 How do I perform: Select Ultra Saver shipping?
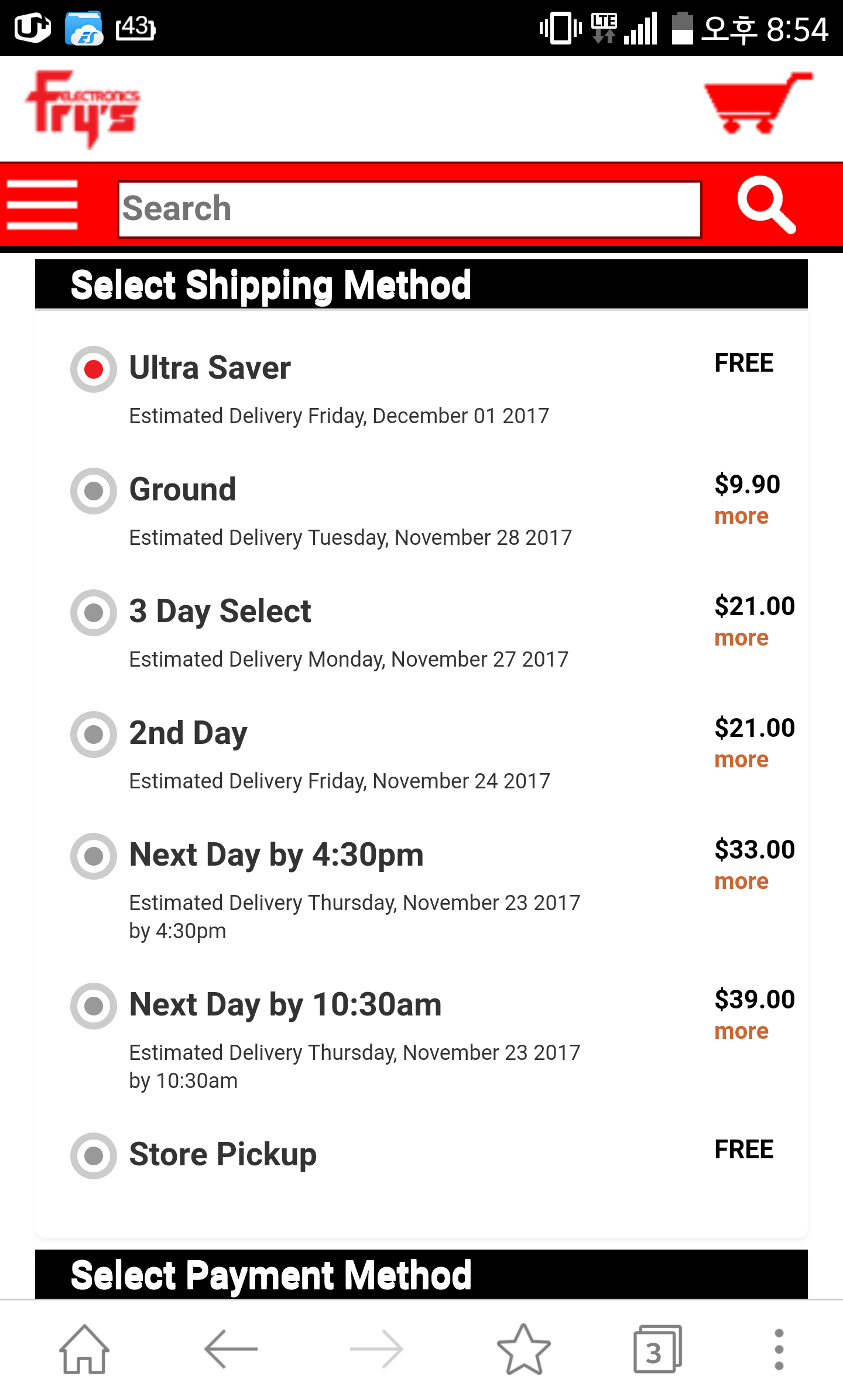tap(94, 369)
